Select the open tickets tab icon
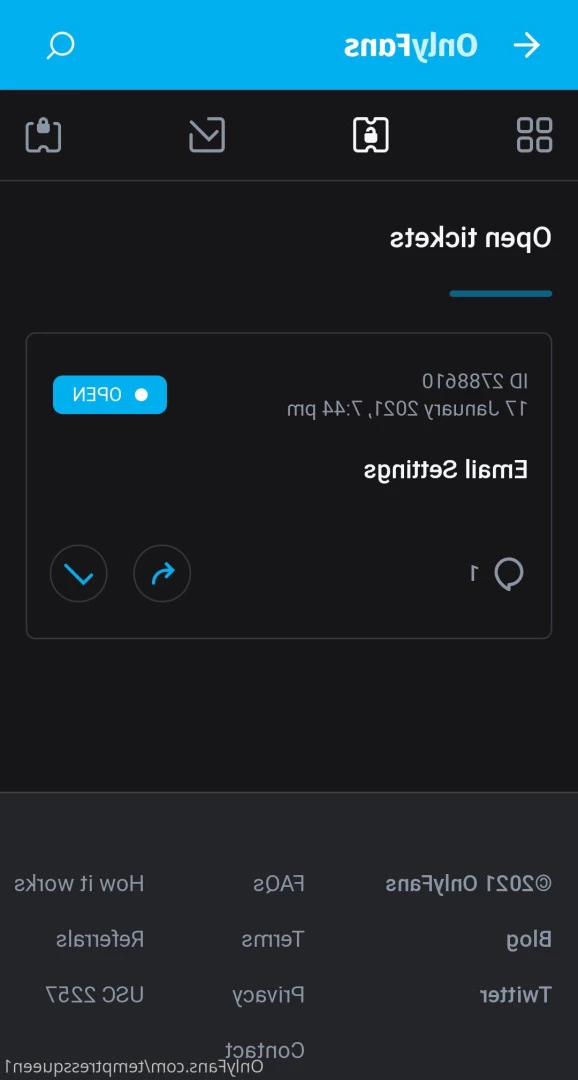 (x=371, y=134)
